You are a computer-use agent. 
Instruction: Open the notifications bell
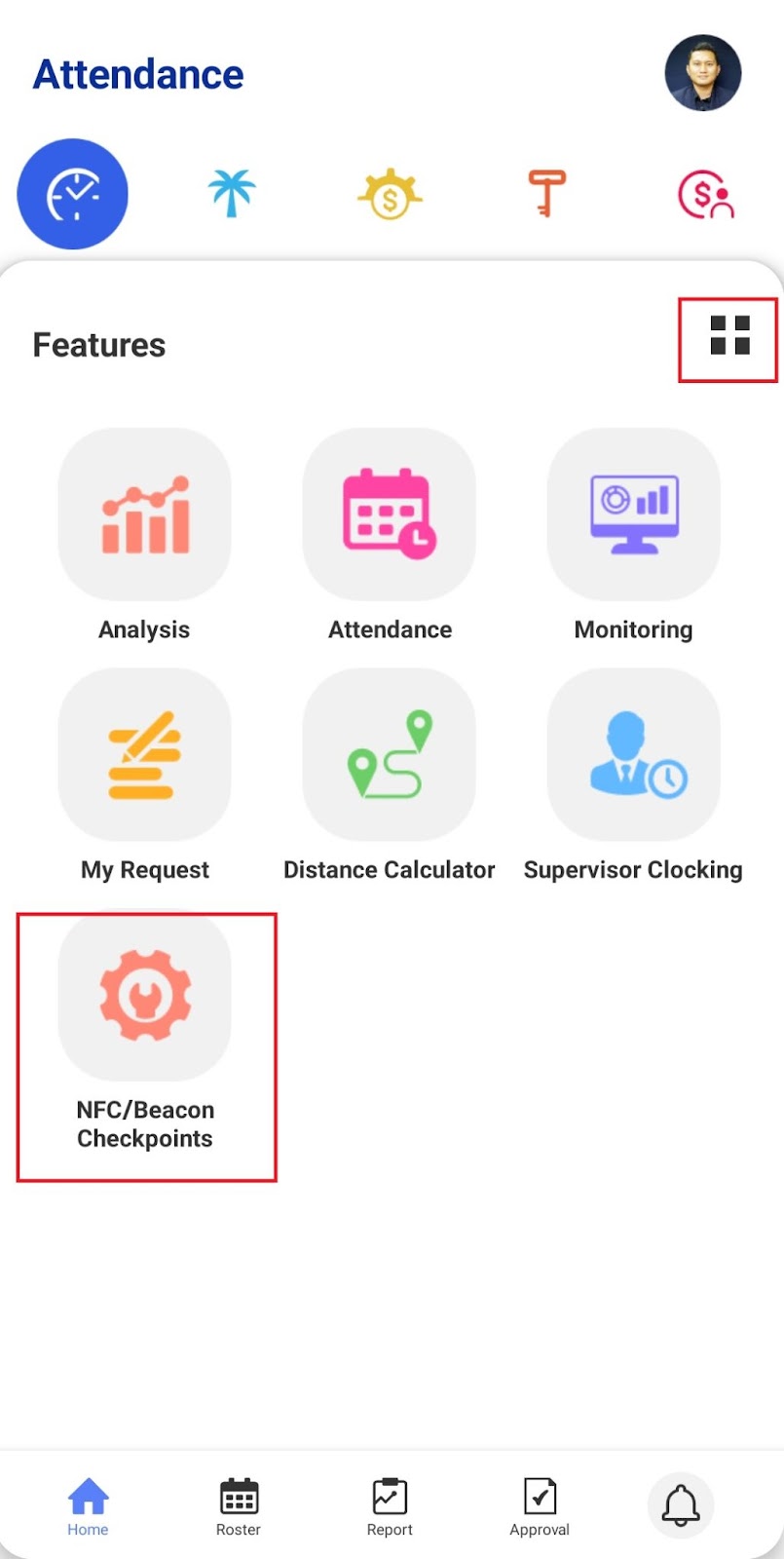coord(681,1505)
